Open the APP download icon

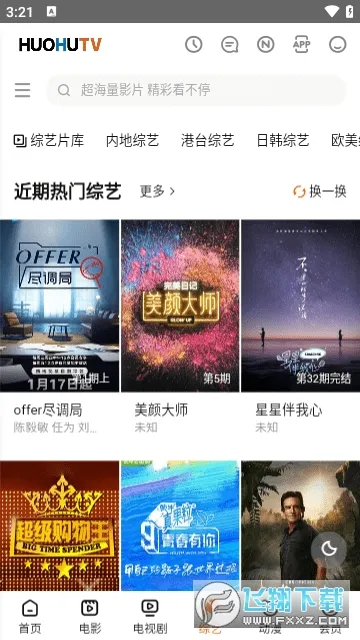pyautogui.click(x=302, y=44)
